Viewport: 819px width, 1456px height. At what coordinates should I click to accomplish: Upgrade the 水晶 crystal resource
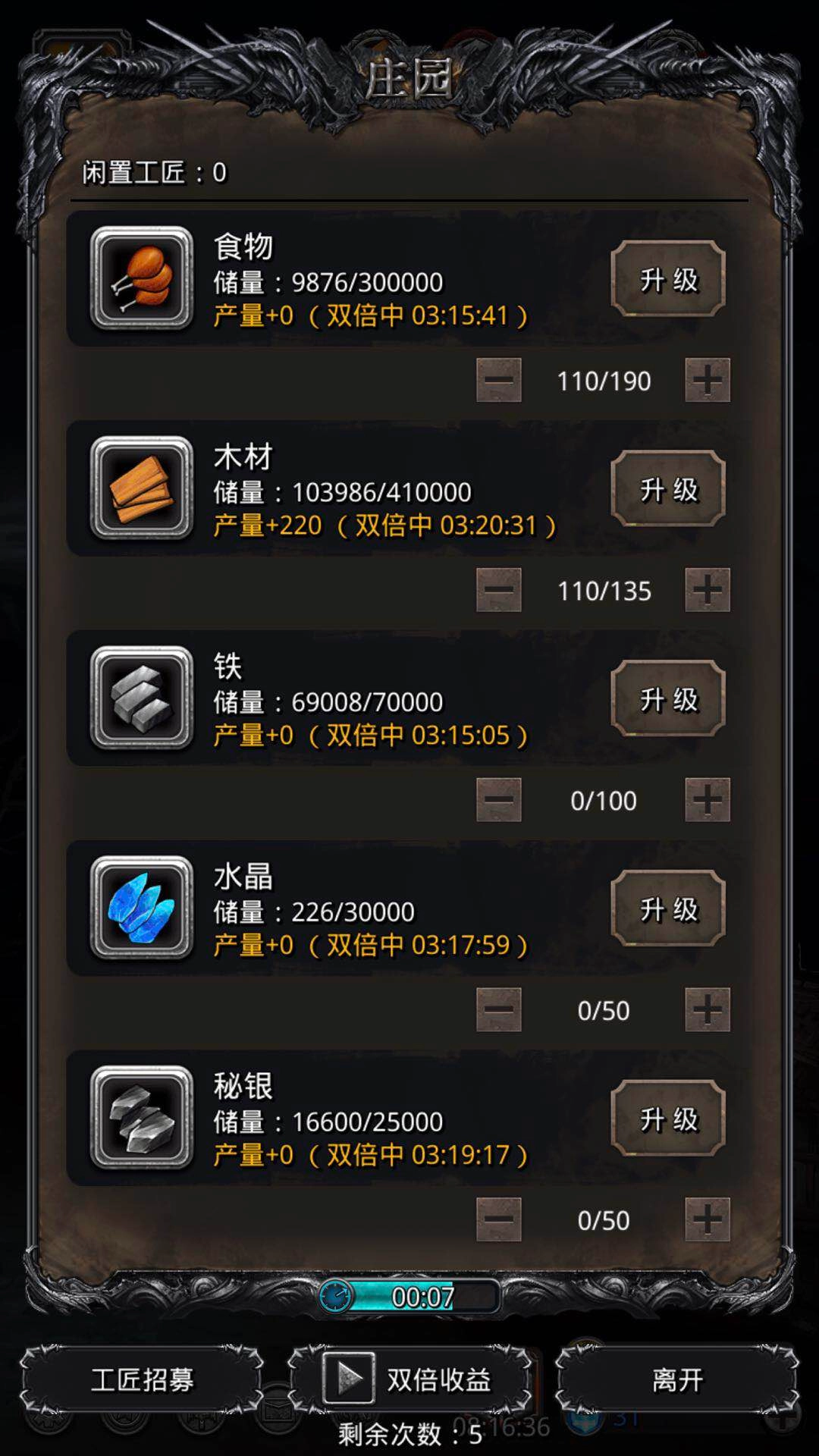click(668, 909)
